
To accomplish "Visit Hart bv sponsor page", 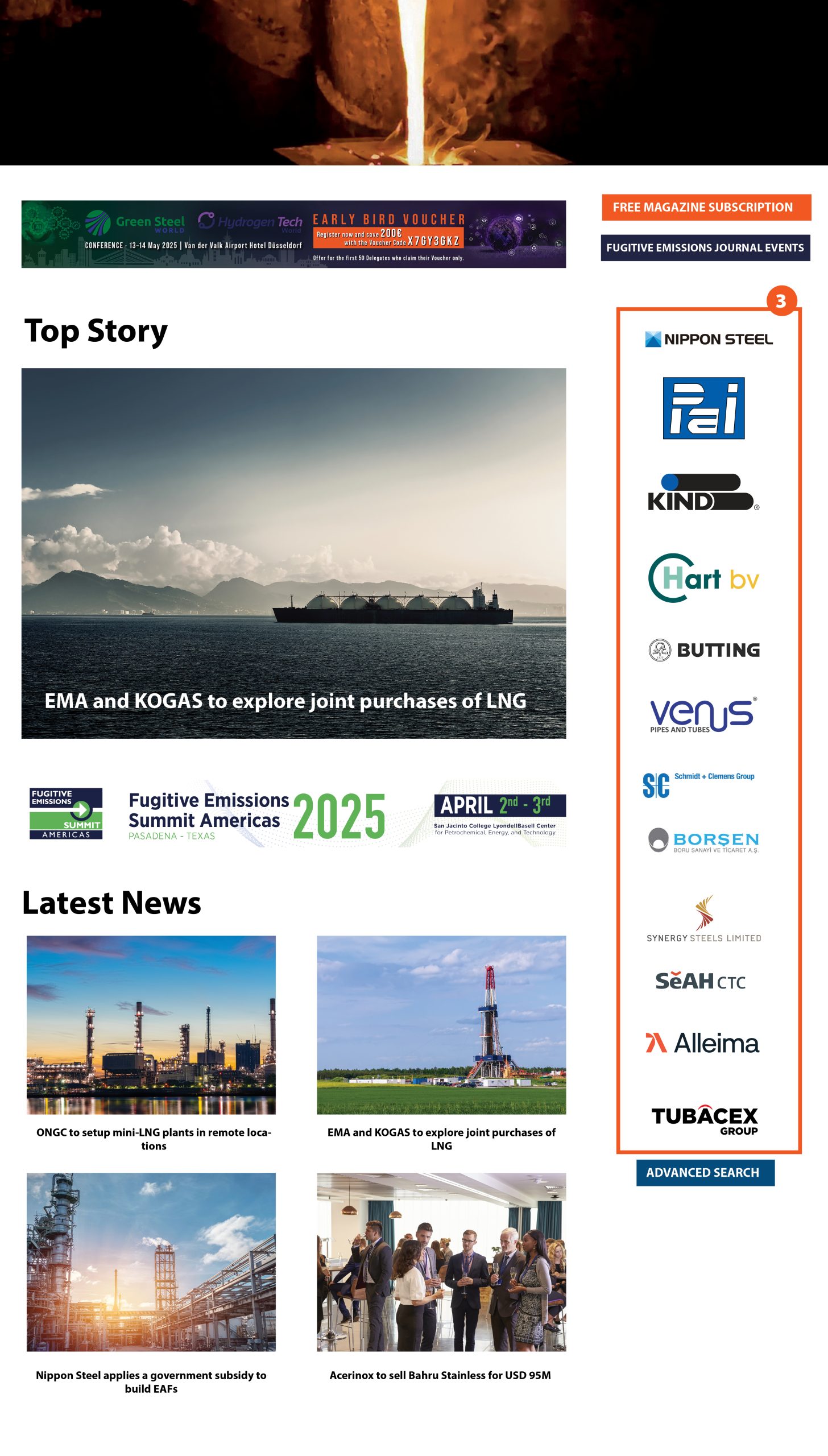I will tap(704, 578).
